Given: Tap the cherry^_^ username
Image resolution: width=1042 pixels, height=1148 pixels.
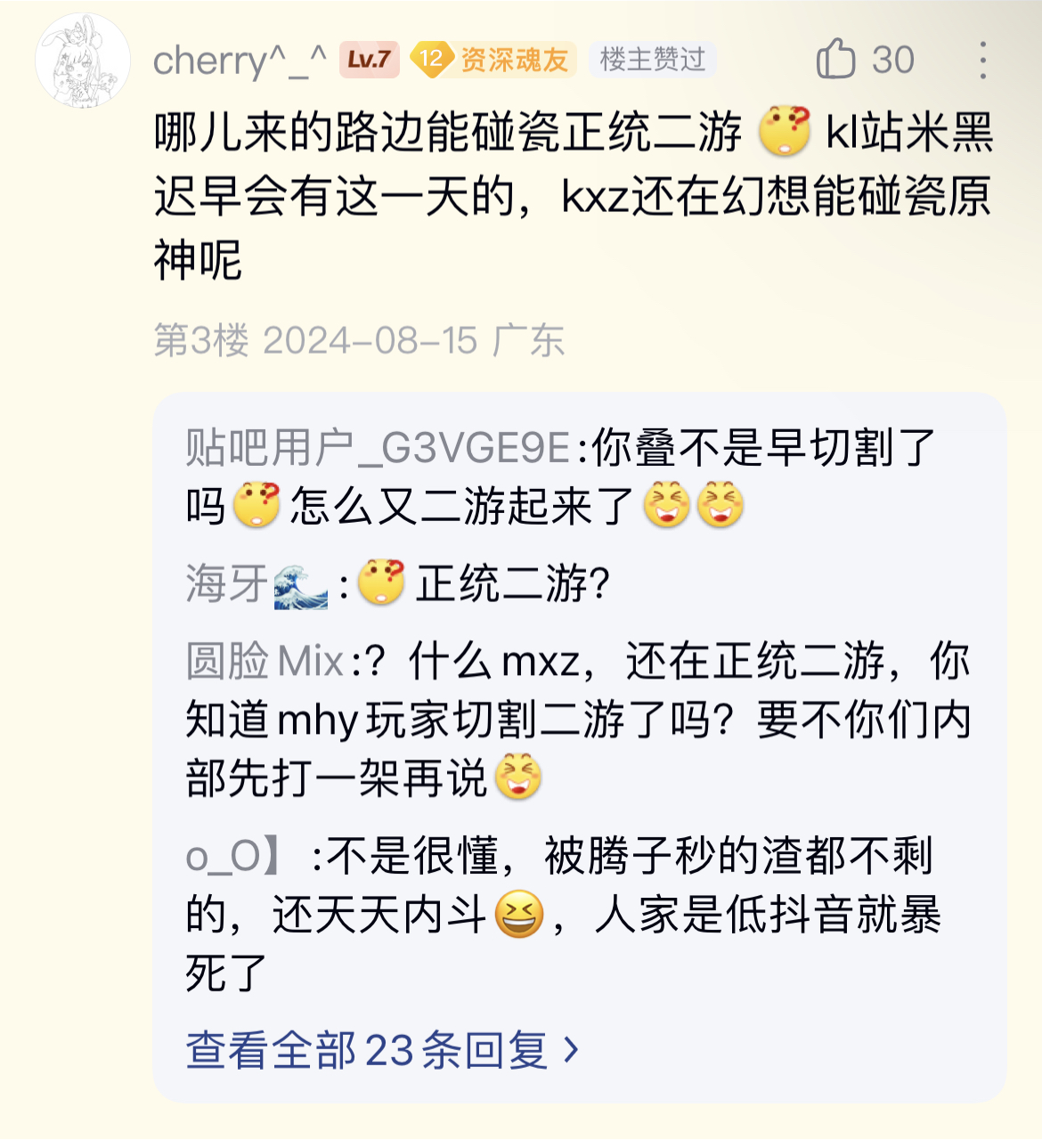Looking at the screenshot, I should [x=239, y=61].
